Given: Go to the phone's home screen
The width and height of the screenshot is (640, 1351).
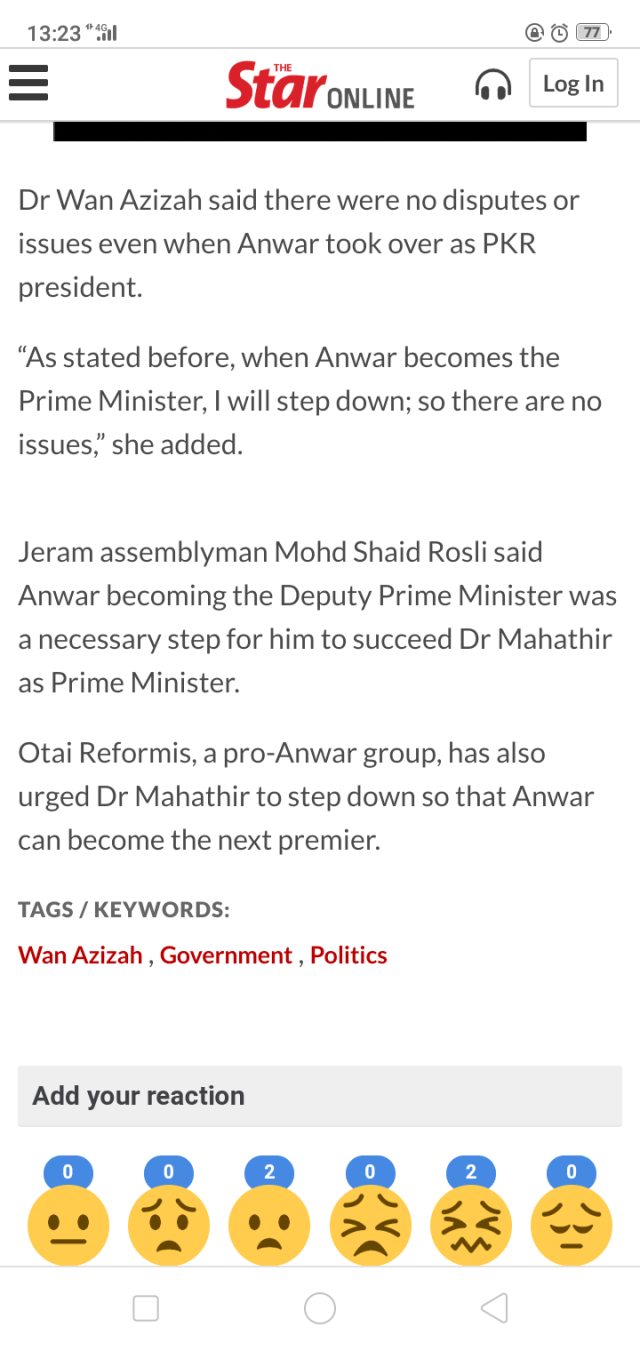Looking at the screenshot, I should [x=320, y=1308].
